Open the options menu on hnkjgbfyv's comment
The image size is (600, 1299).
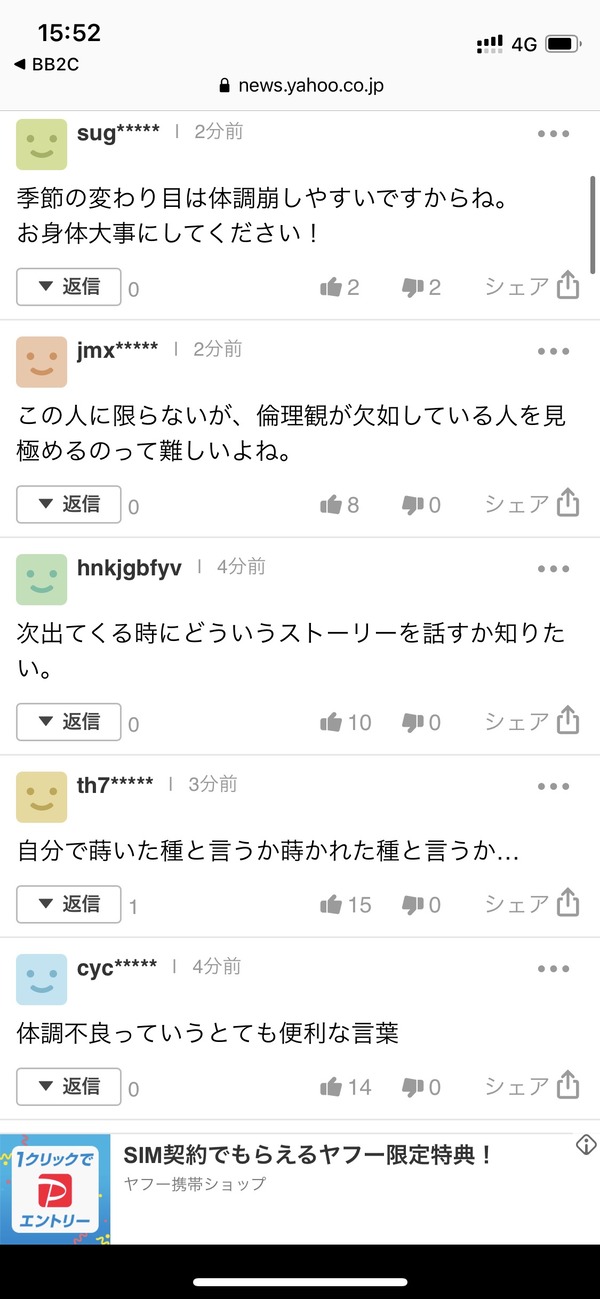pos(553,569)
